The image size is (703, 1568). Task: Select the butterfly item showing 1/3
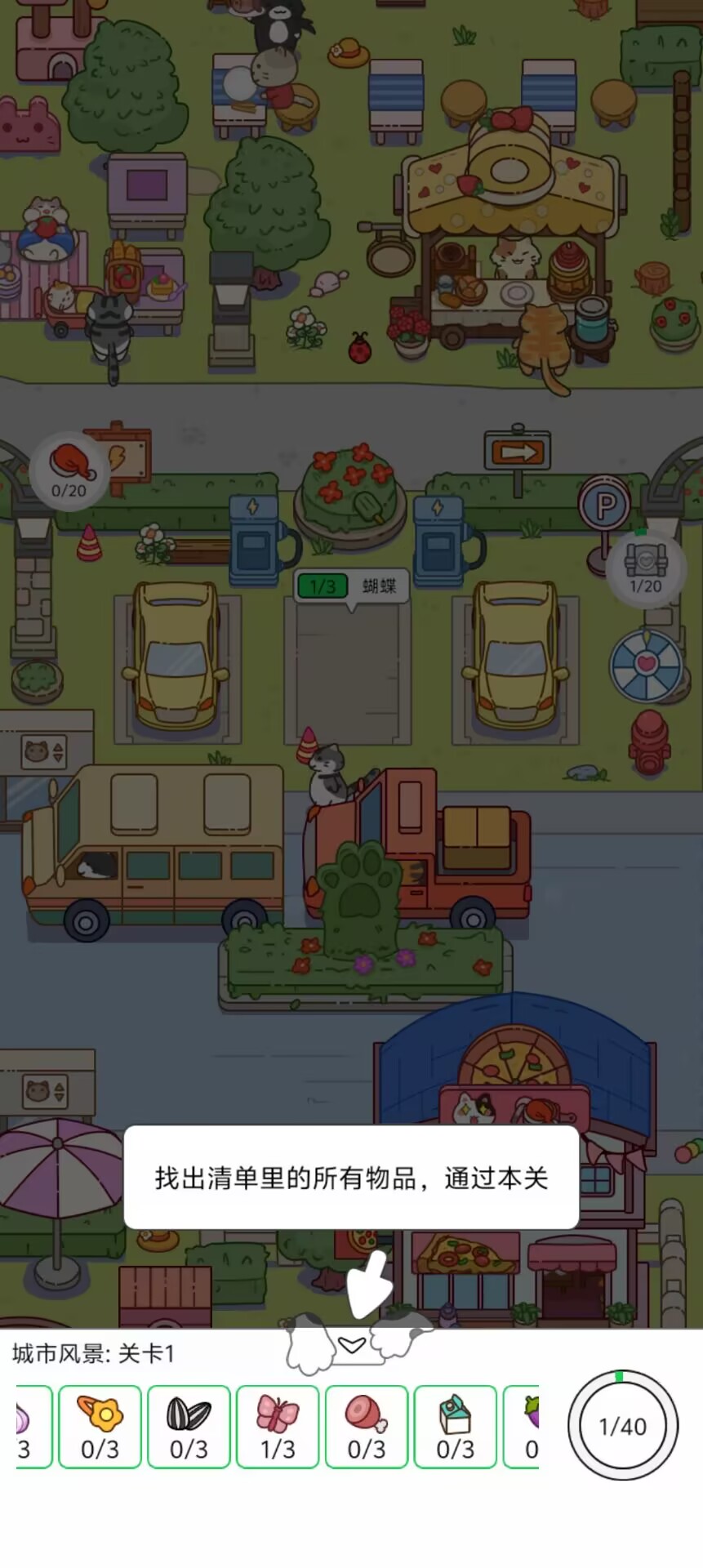[278, 1427]
